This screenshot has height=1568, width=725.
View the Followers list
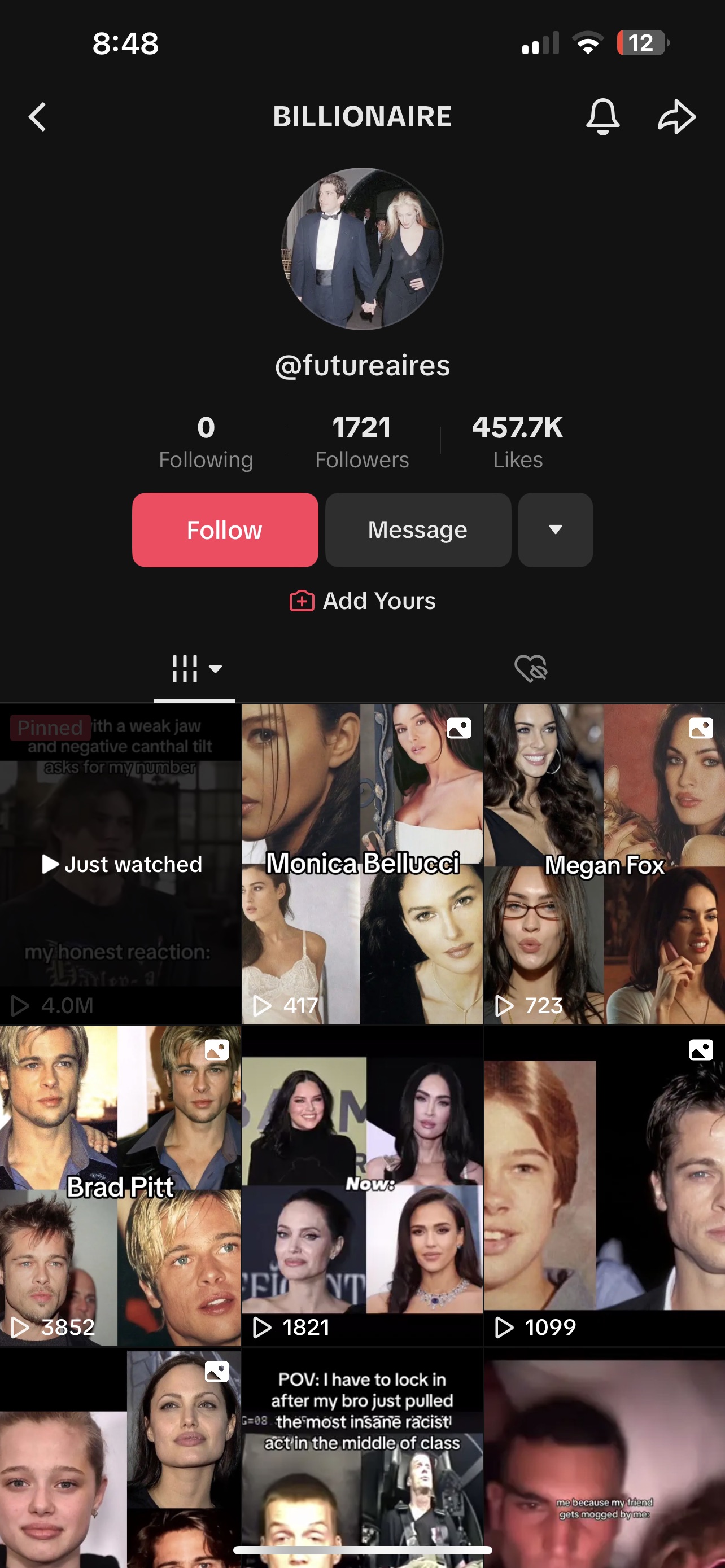click(362, 442)
